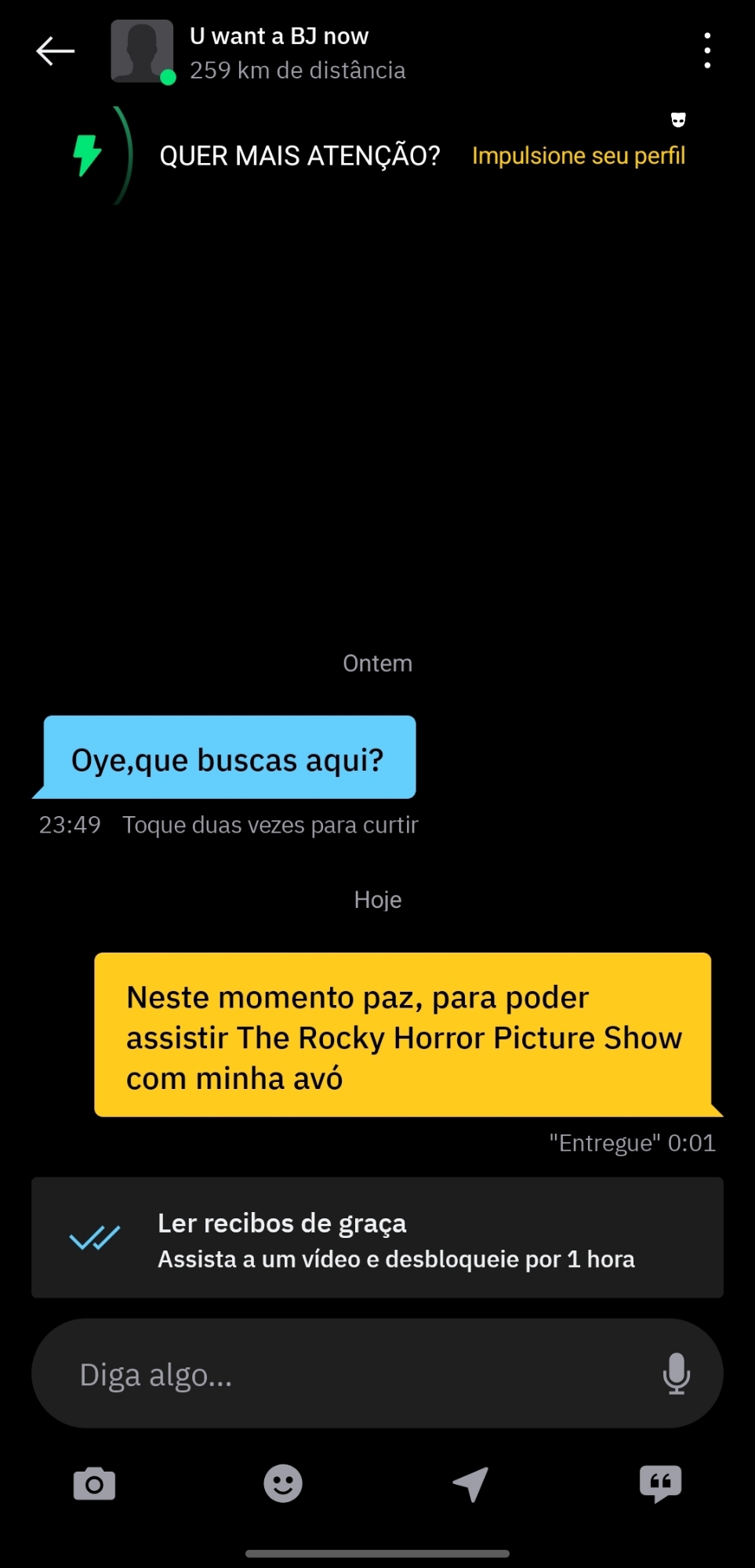Share your location in chat
This screenshot has width=755, height=1568.
(471, 1483)
